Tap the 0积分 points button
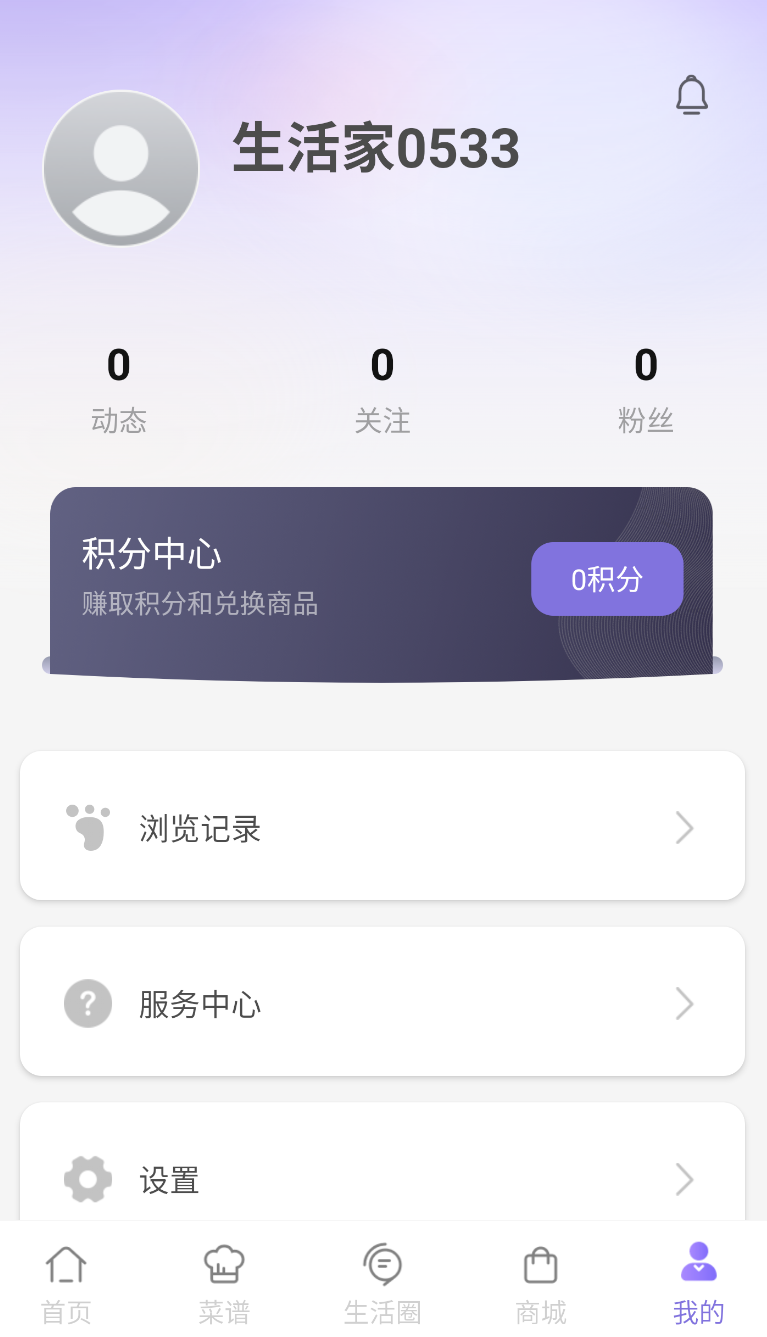 pyautogui.click(x=607, y=578)
